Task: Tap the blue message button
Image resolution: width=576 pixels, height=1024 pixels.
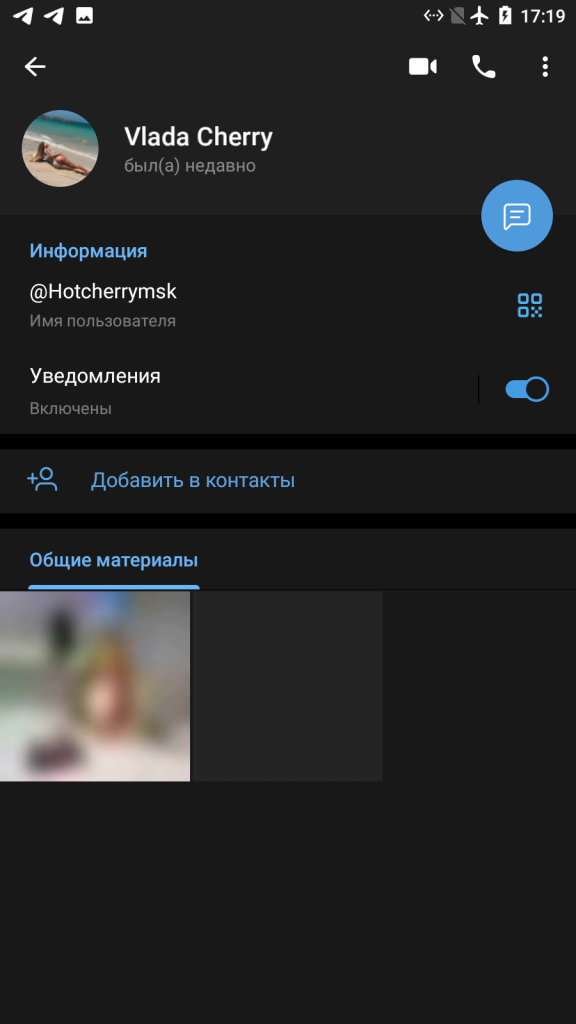Action: 517,216
